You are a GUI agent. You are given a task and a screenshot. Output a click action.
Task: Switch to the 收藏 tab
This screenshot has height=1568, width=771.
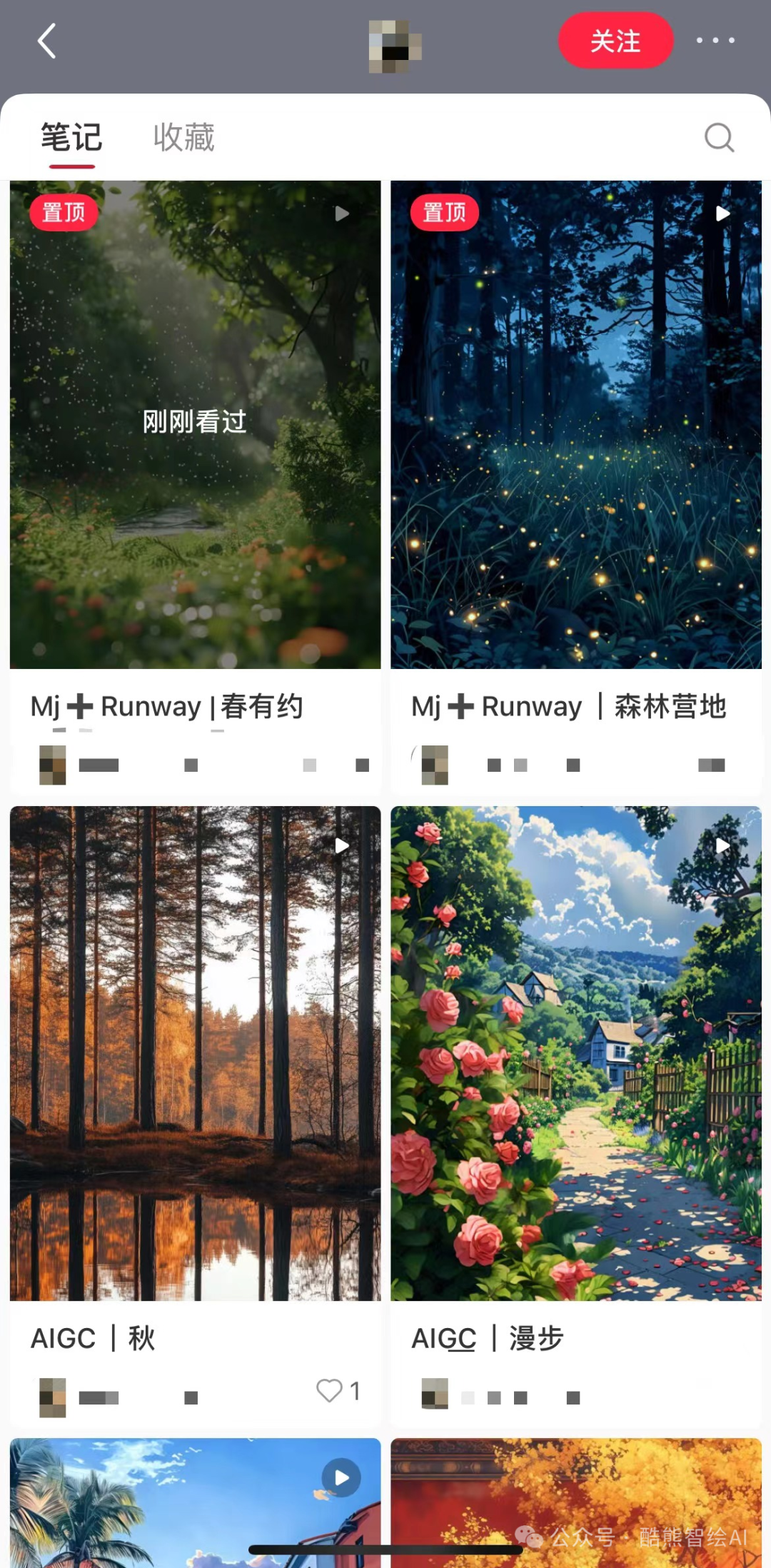(183, 137)
